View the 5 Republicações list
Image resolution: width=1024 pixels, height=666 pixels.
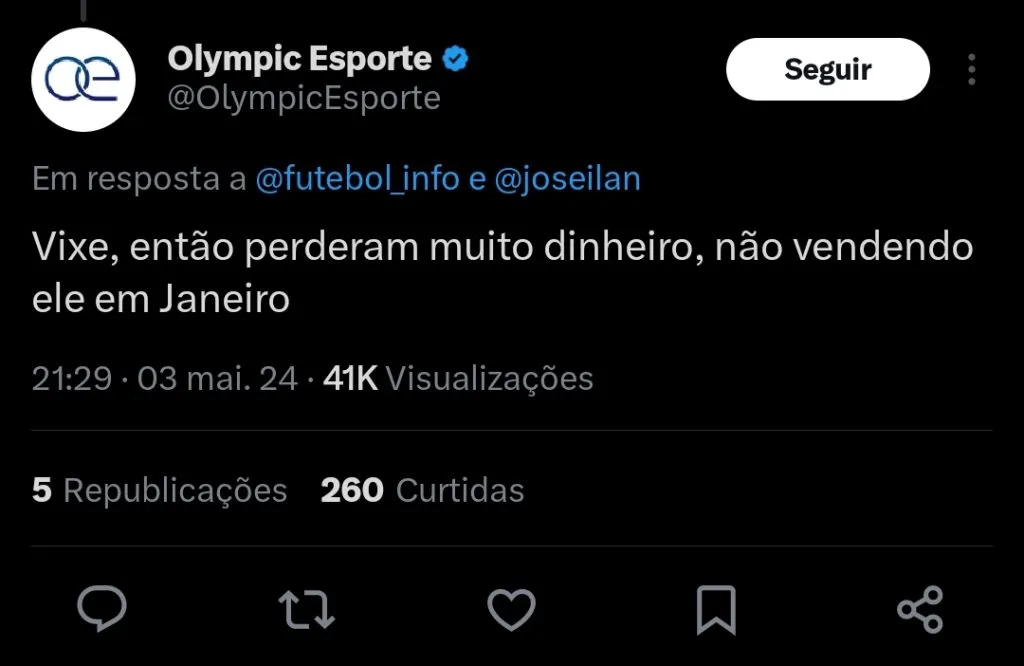(160, 490)
